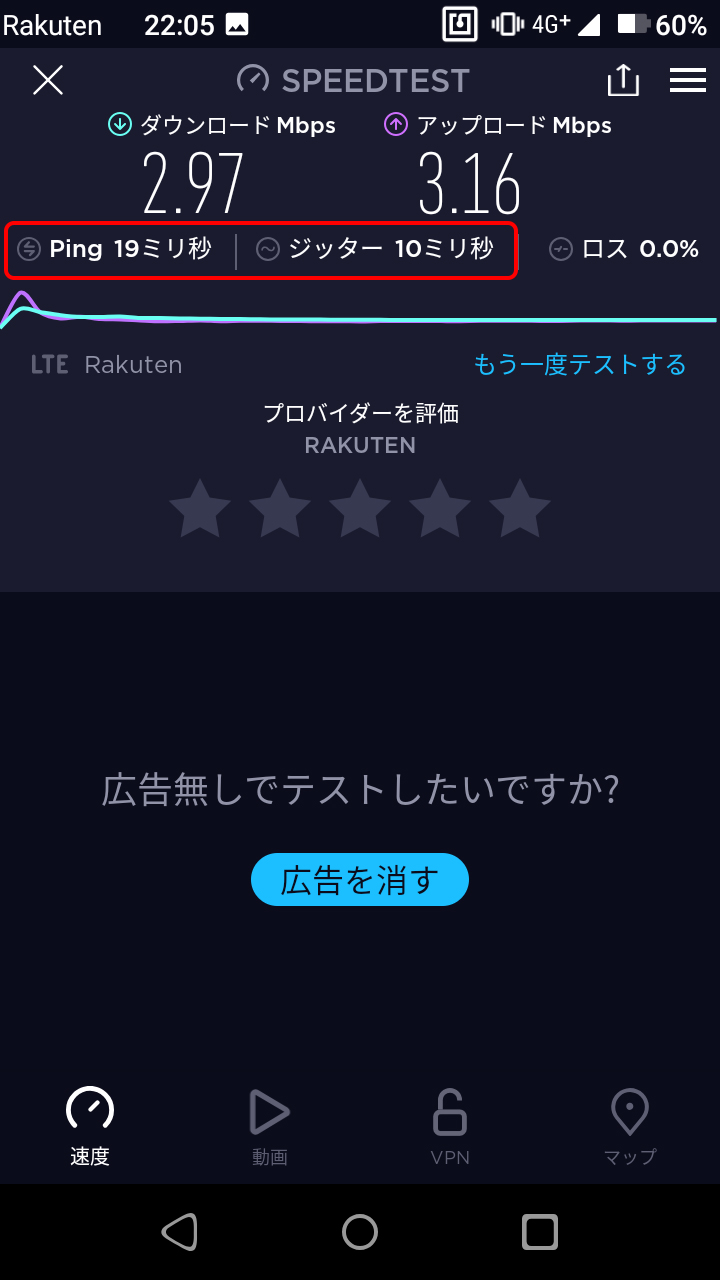Viewport: 720px width, 1280px height.
Task: Open the VPN tab
Action: coord(450,1126)
